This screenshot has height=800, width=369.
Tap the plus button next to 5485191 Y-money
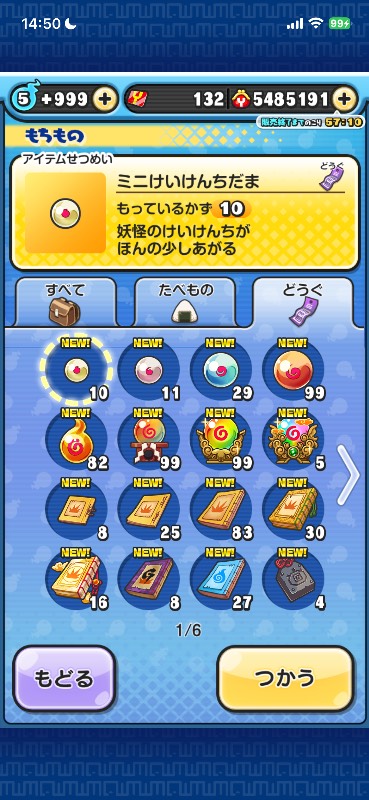pos(345,99)
